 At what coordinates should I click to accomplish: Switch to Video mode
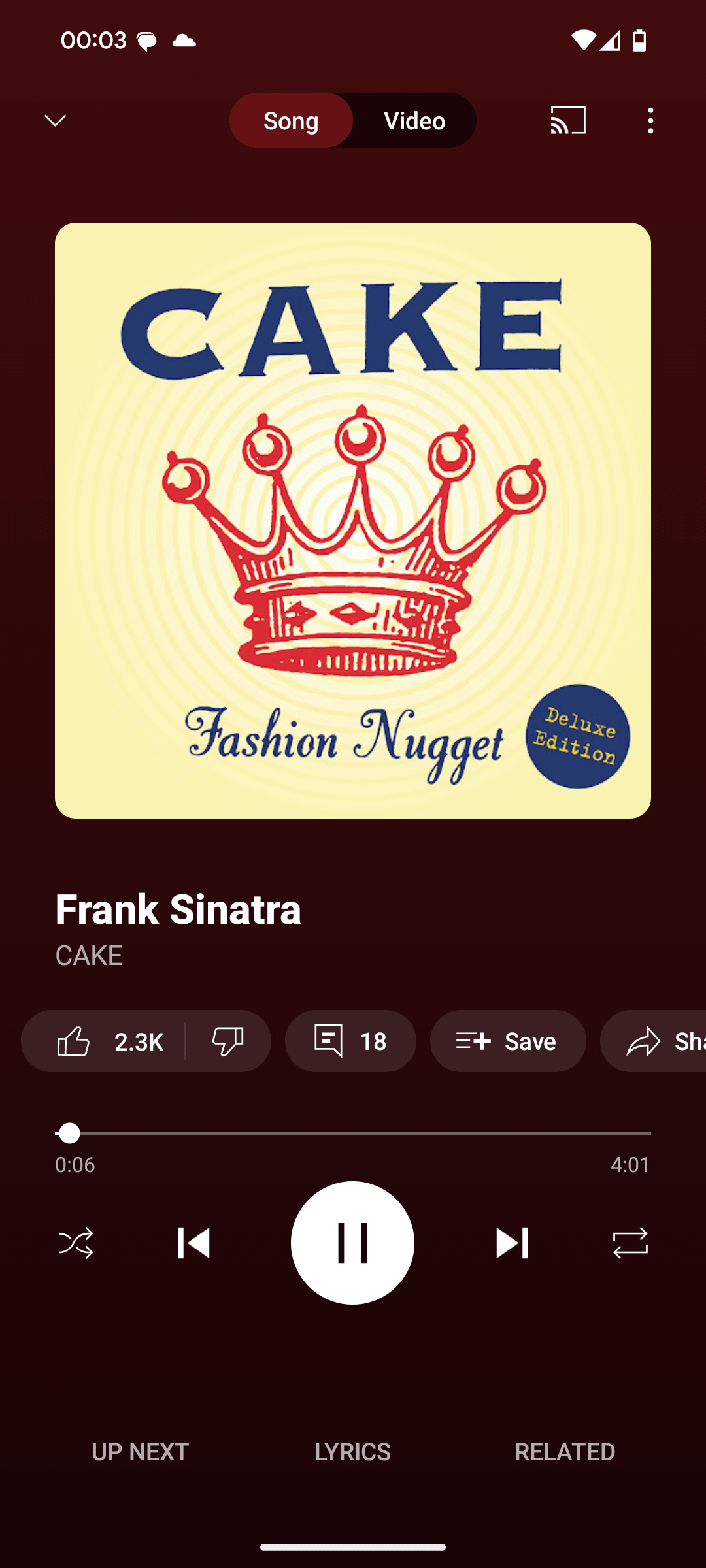pyautogui.click(x=414, y=121)
